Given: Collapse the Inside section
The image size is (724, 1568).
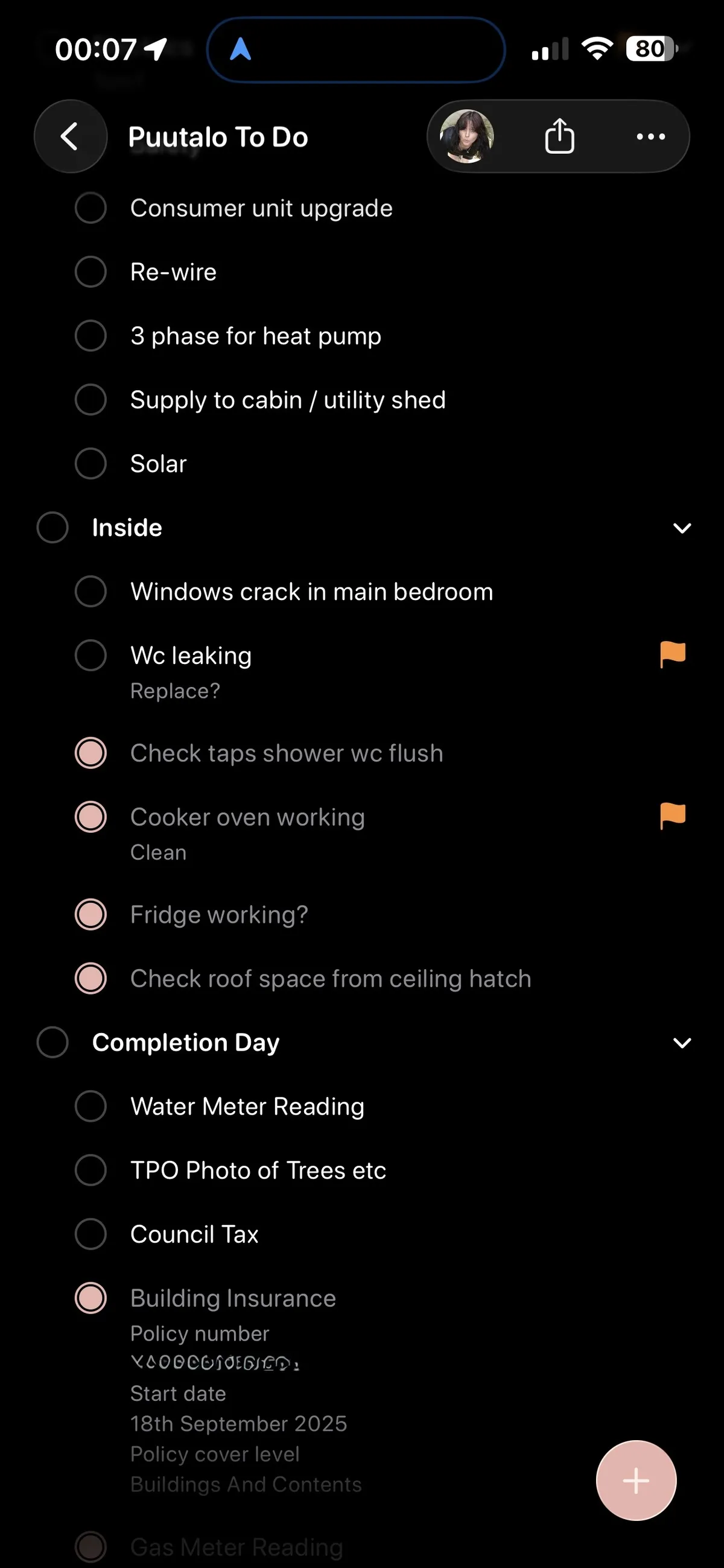Looking at the screenshot, I should pos(682,528).
